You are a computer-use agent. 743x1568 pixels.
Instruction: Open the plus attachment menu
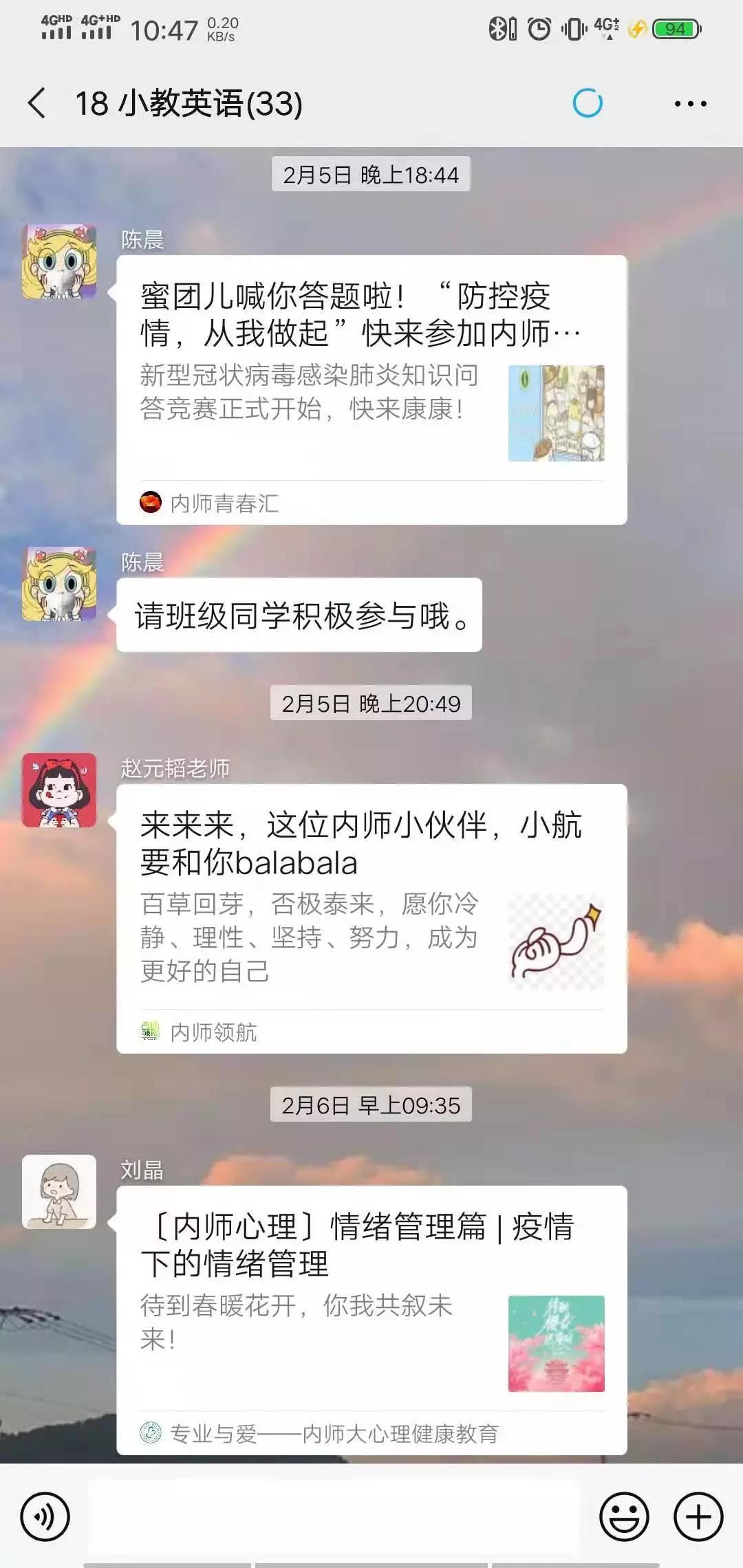698,1516
